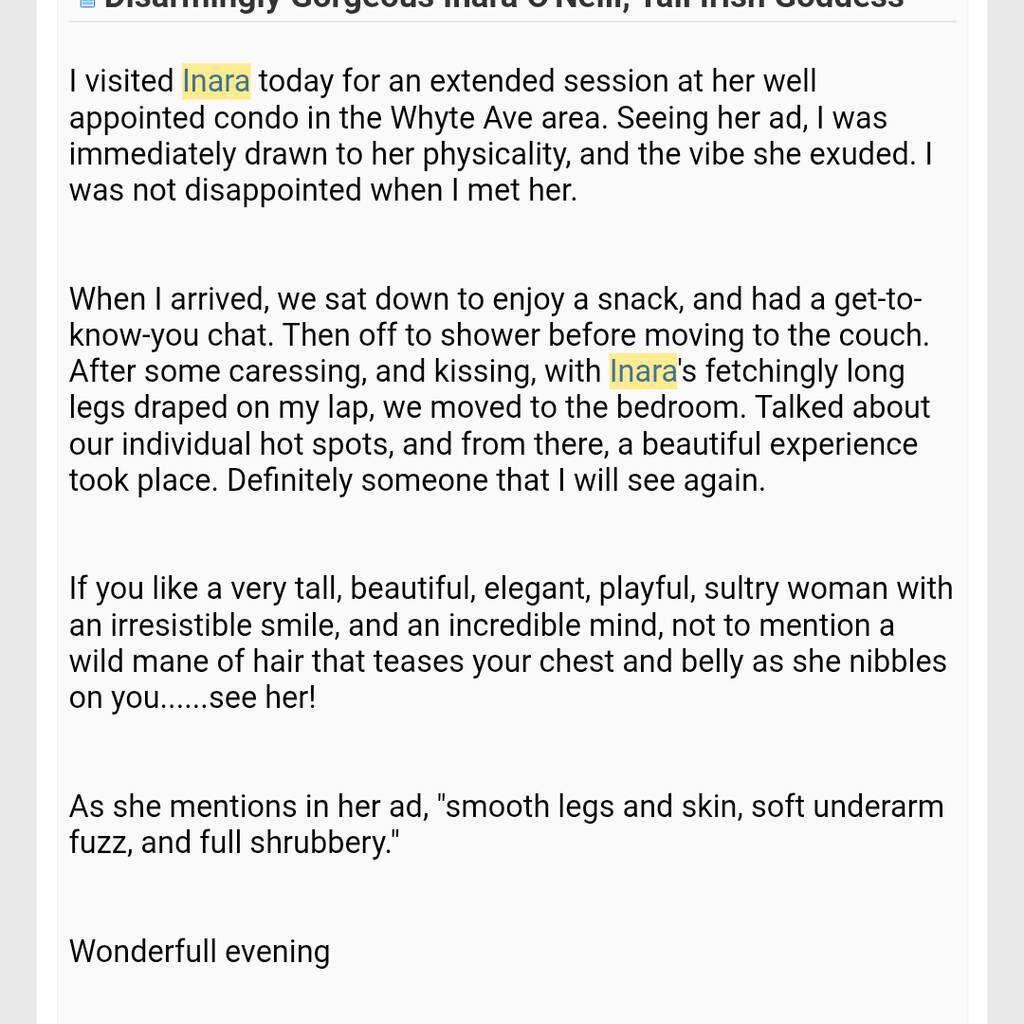Screen dimensions: 1024x1024
Task: Open the Inara link before "fetchingly long legs"
Action: coord(643,371)
